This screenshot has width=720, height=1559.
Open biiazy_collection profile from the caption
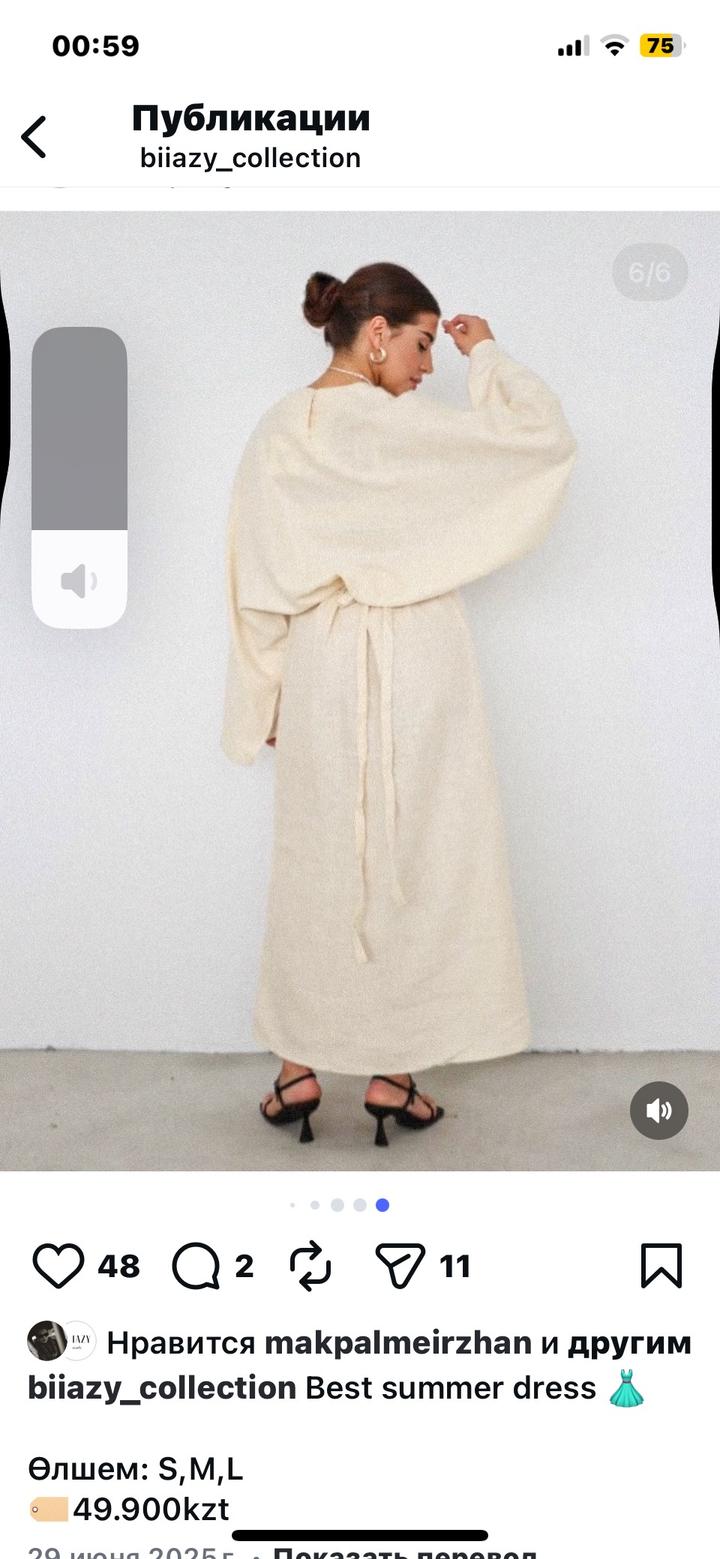pyautogui.click(x=162, y=1388)
